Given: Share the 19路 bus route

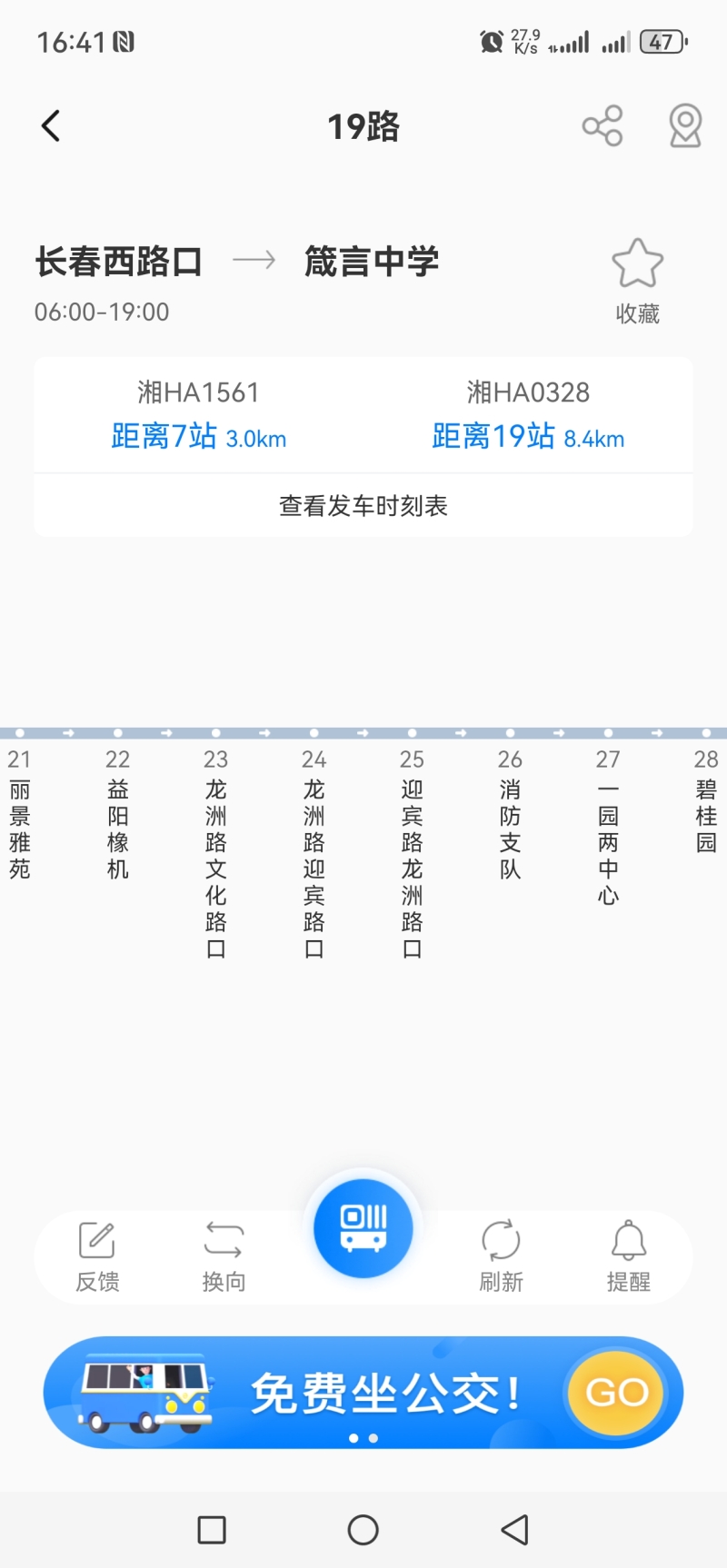Looking at the screenshot, I should (603, 126).
